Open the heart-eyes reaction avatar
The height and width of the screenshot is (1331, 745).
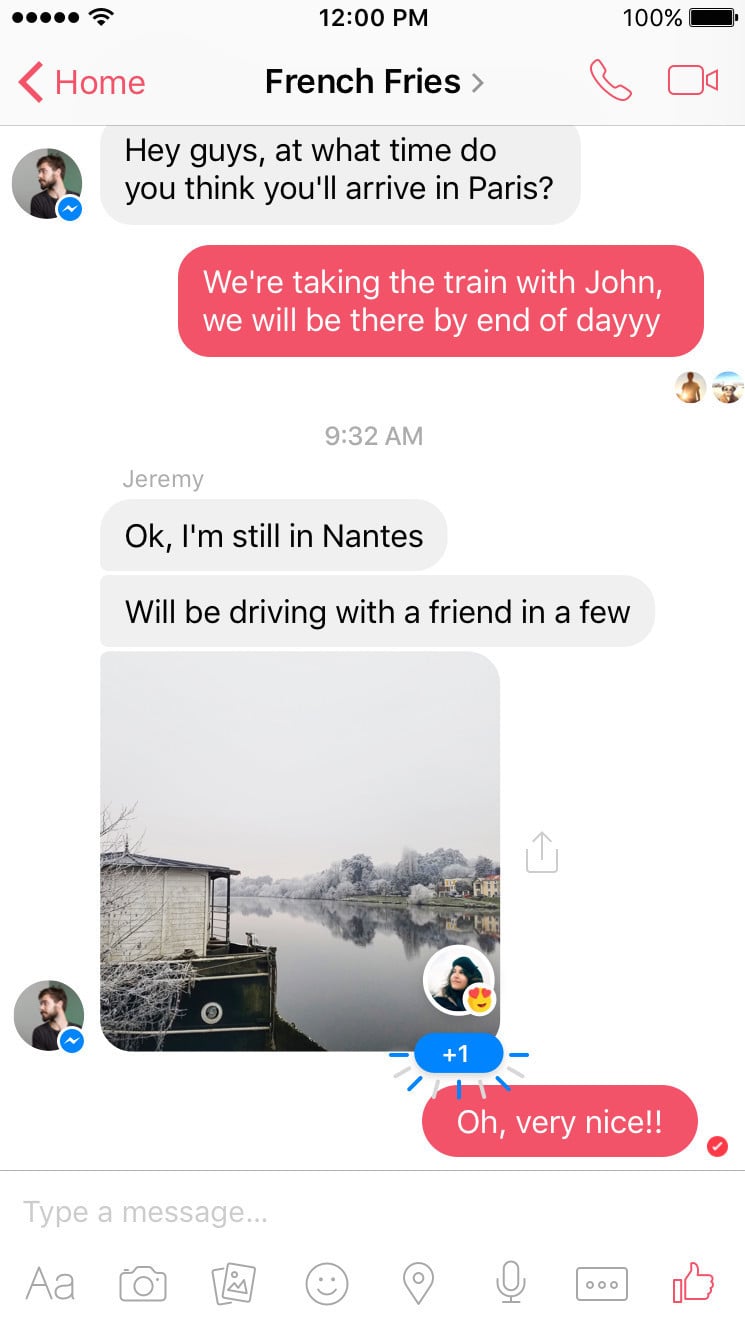tap(457, 980)
